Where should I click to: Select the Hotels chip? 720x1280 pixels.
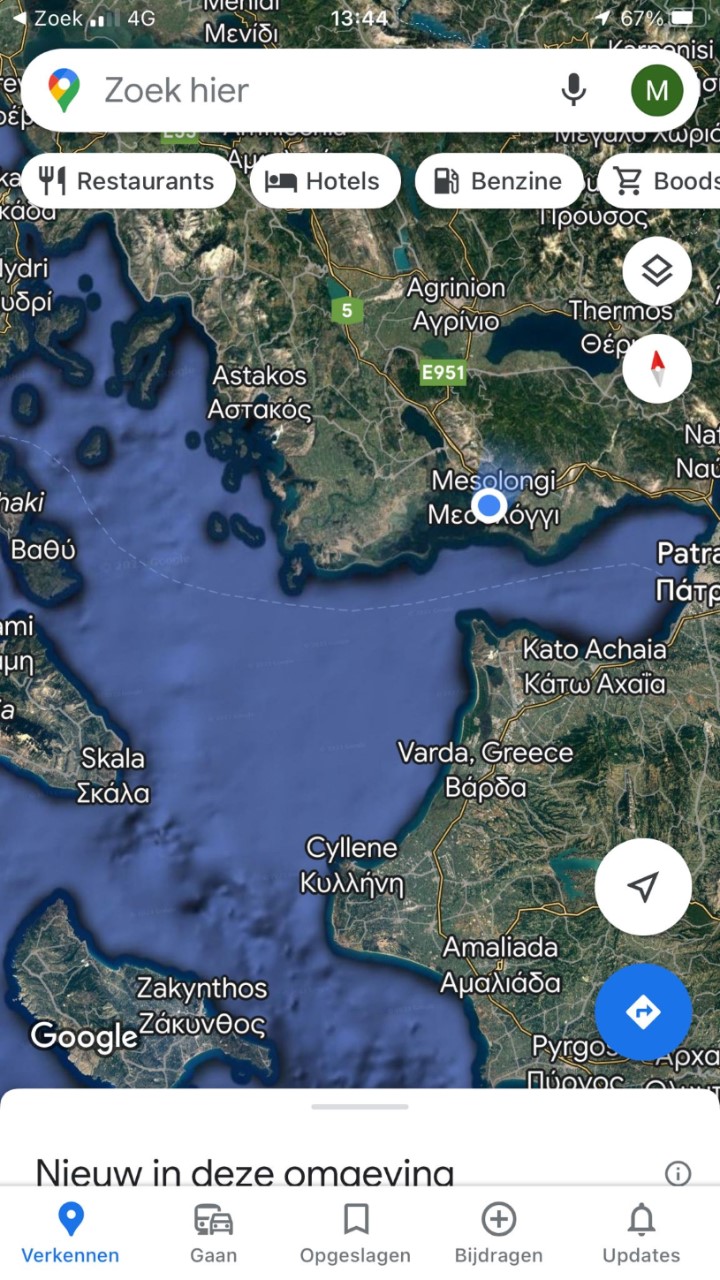click(325, 181)
